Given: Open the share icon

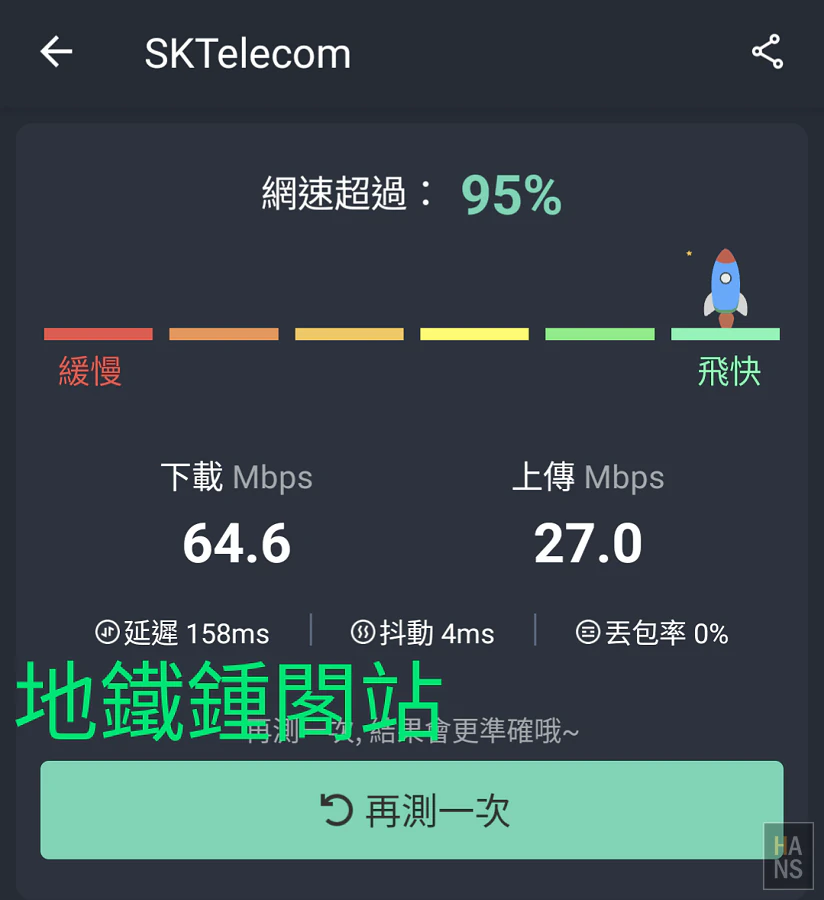Looking at the screenshot, I should [767, 51].
